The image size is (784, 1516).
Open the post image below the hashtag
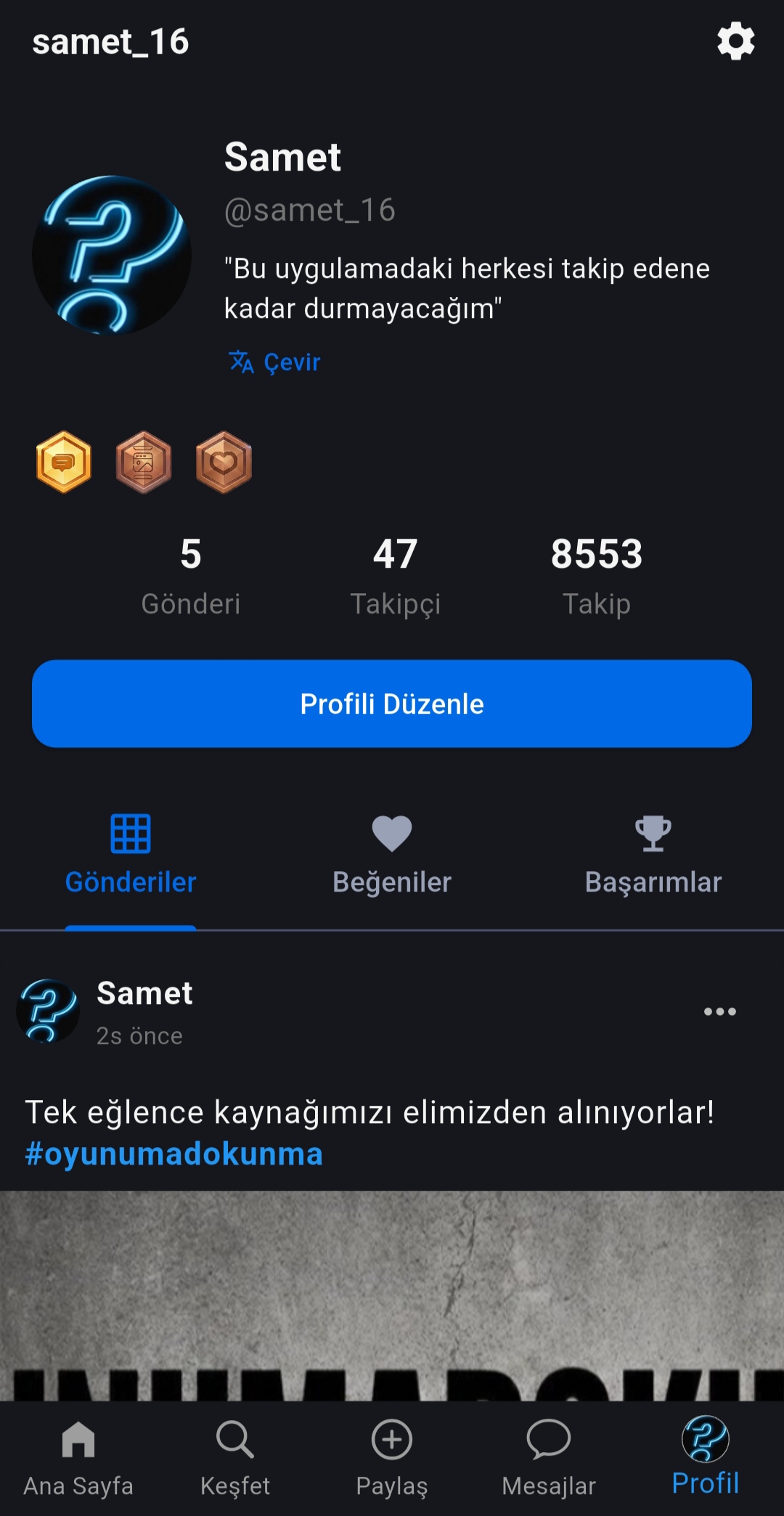pyautogui.click(x=392, y=1292)
